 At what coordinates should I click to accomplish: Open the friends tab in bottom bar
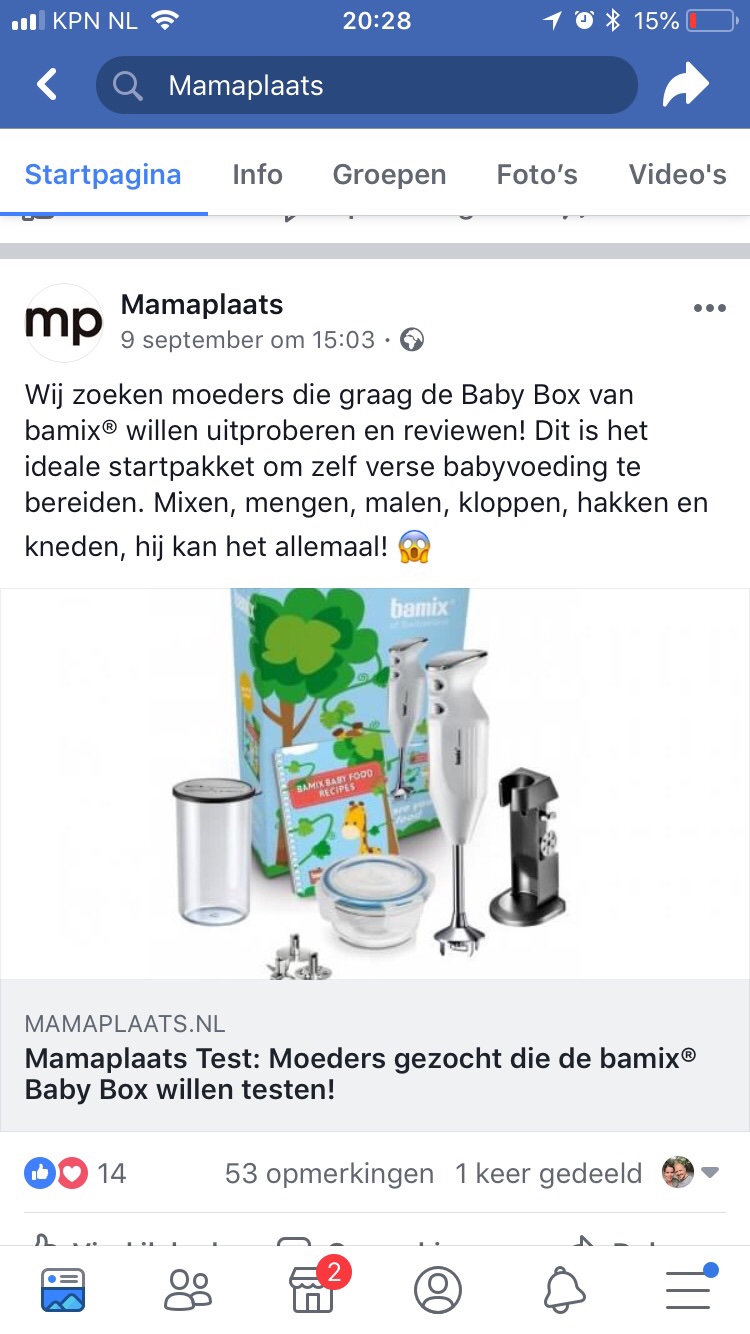pos(188,1289)
